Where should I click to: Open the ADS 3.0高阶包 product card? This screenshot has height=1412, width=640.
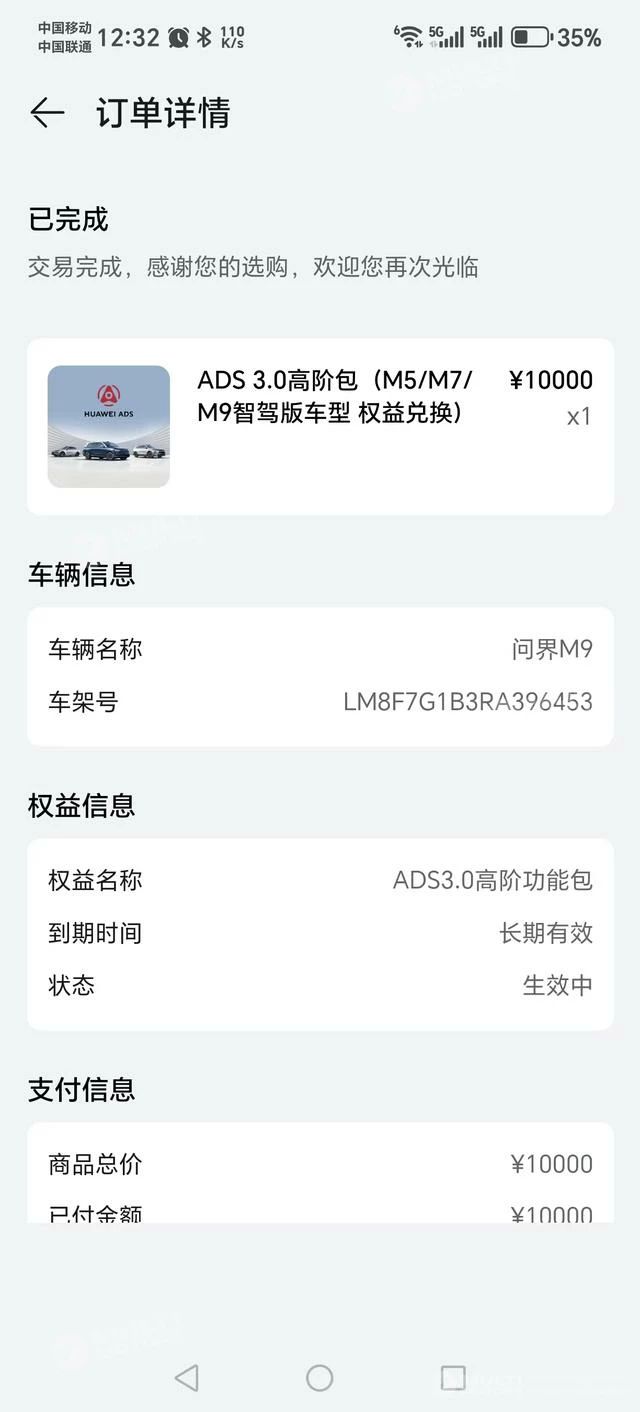click(x=320, y=426)
